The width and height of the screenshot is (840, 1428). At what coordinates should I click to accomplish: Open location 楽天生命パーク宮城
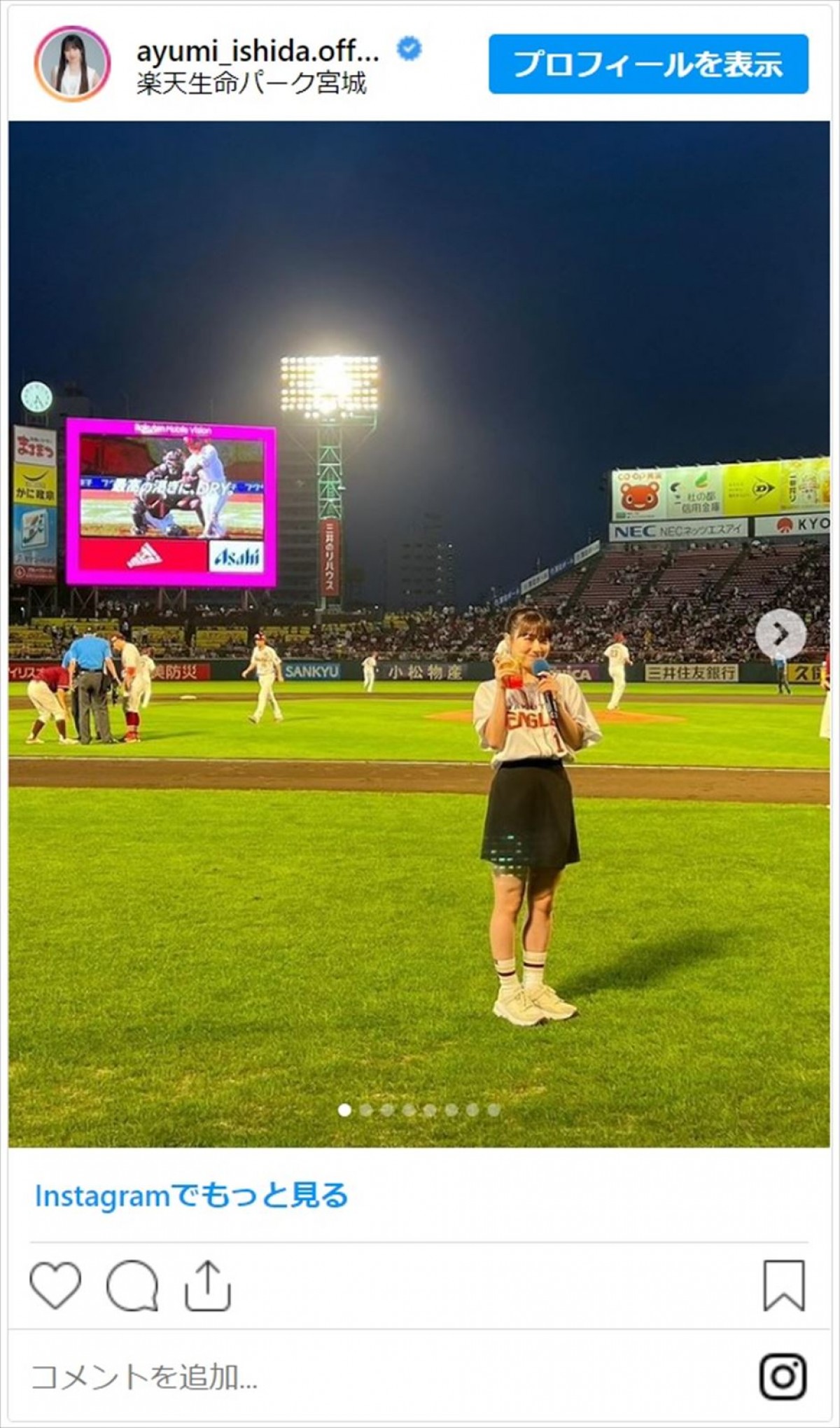coord(251,84)
